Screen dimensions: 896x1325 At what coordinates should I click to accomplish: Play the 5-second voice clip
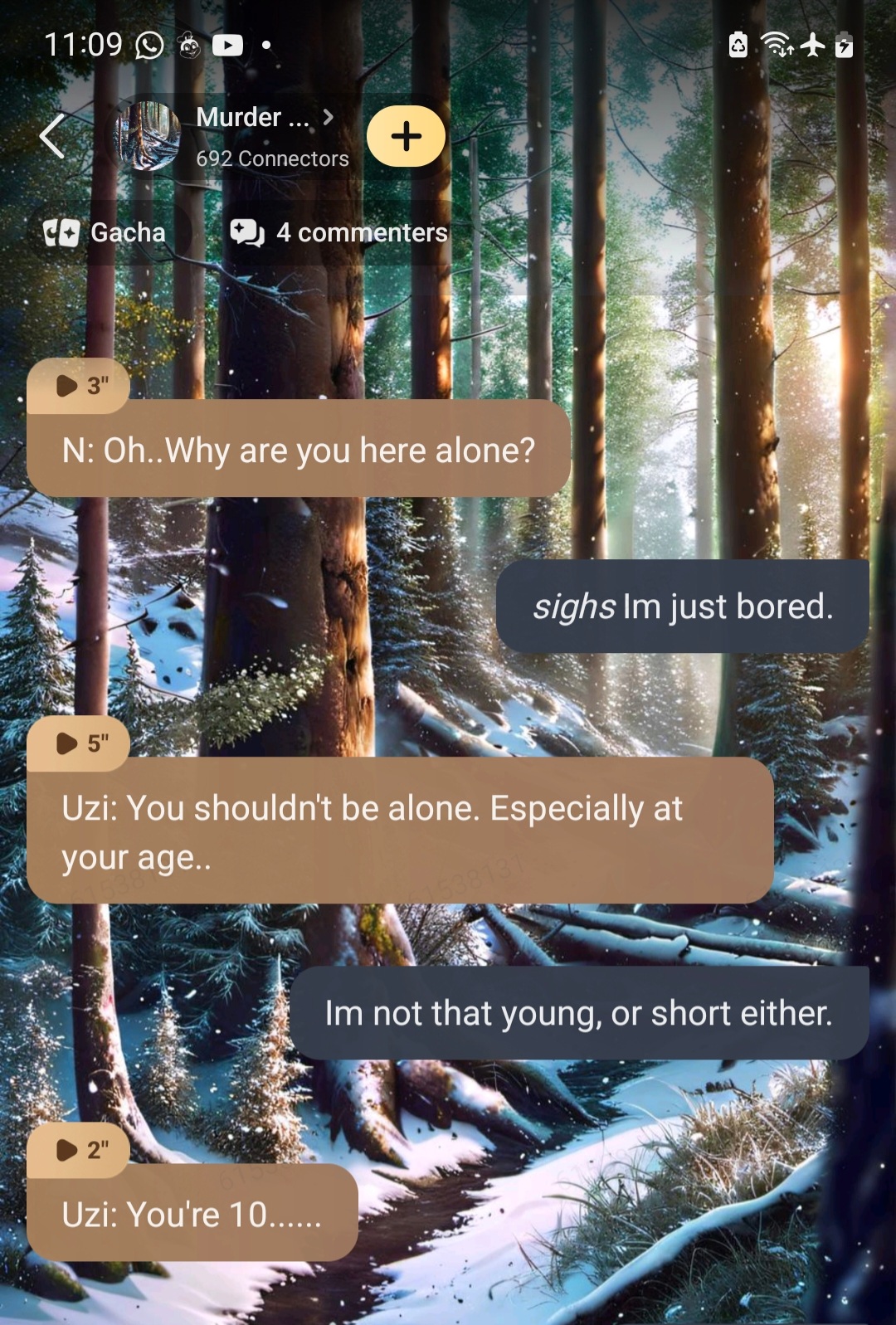click(x=77, y=743)
